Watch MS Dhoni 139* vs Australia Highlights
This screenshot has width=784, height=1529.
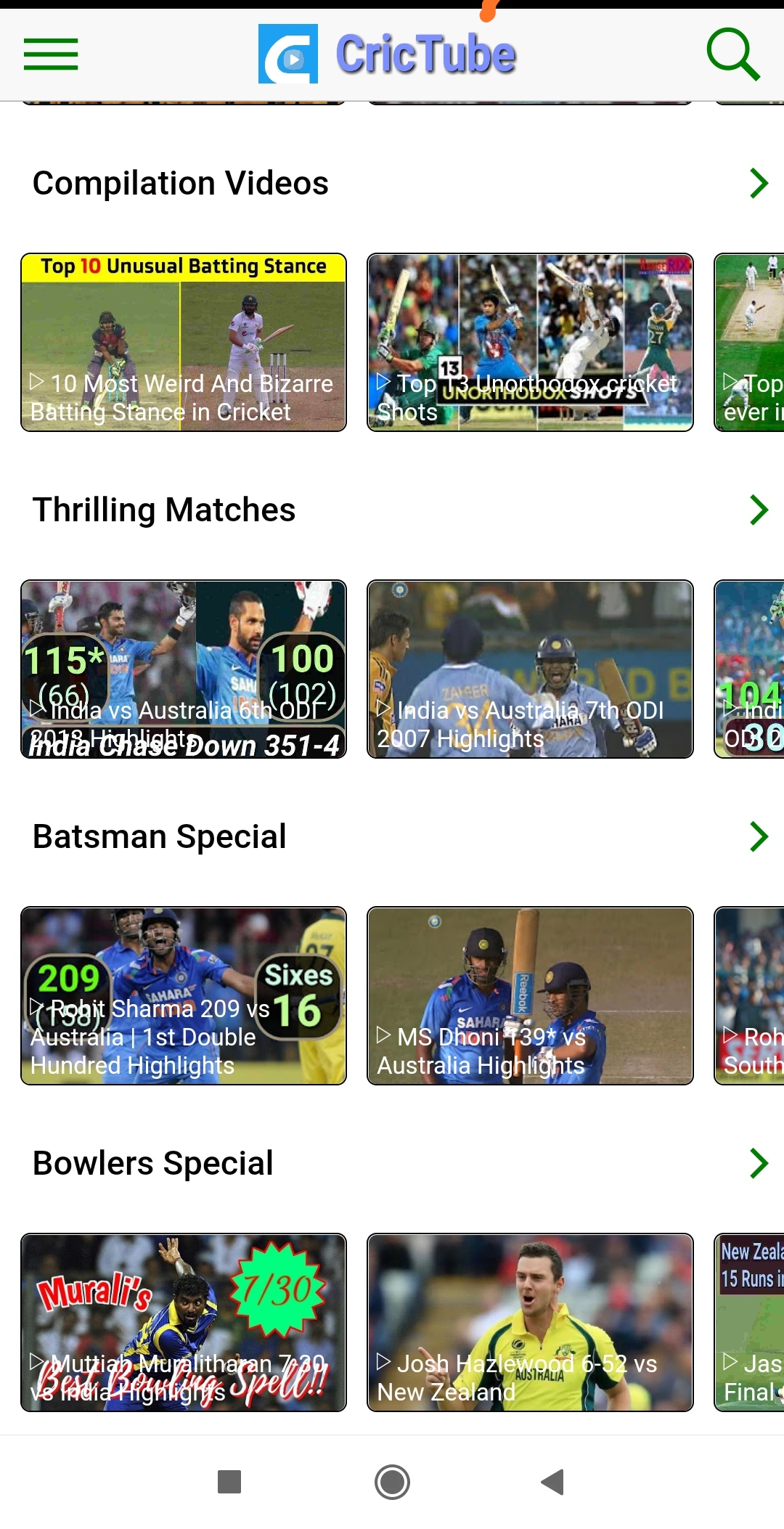tap(530, 995)
